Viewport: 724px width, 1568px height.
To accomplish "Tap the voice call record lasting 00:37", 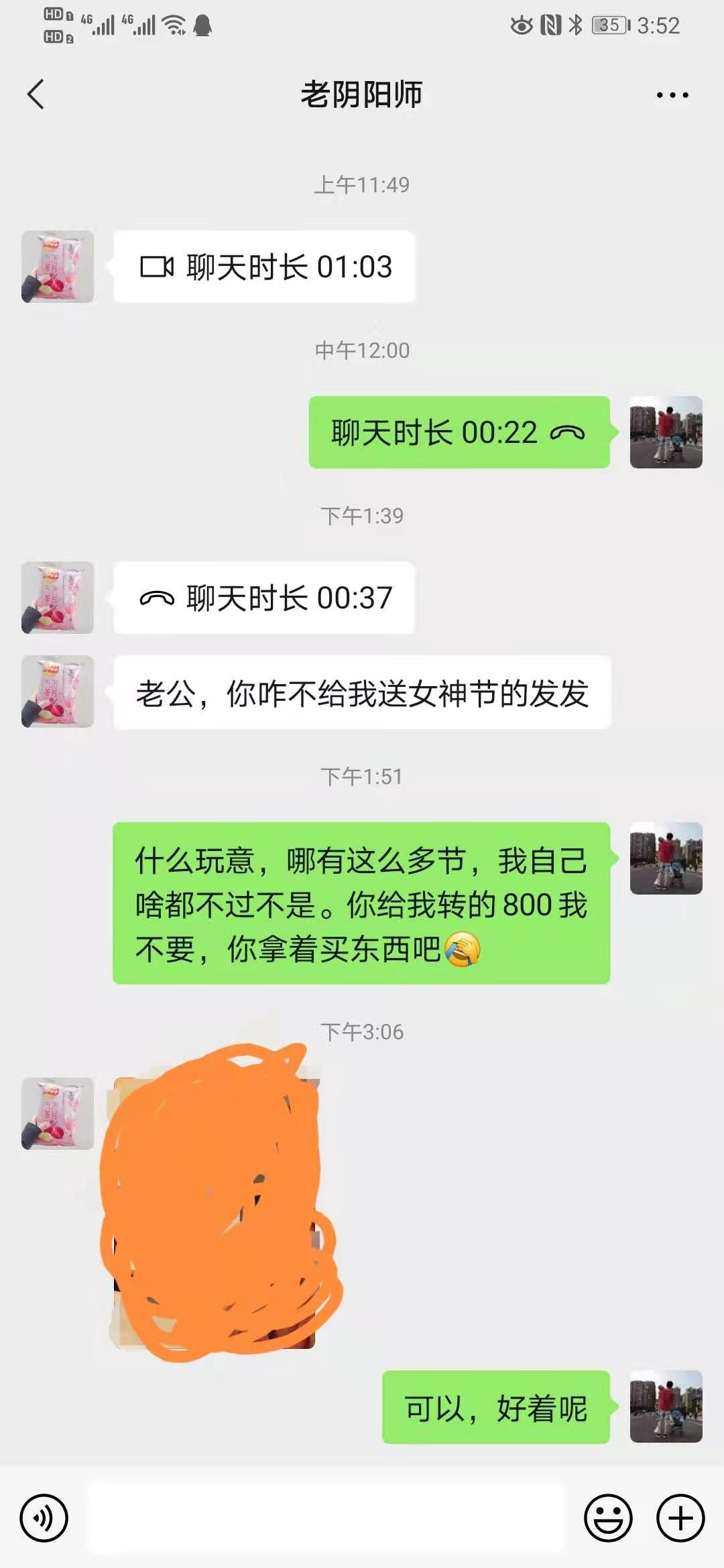I will [x=264, y=598].
